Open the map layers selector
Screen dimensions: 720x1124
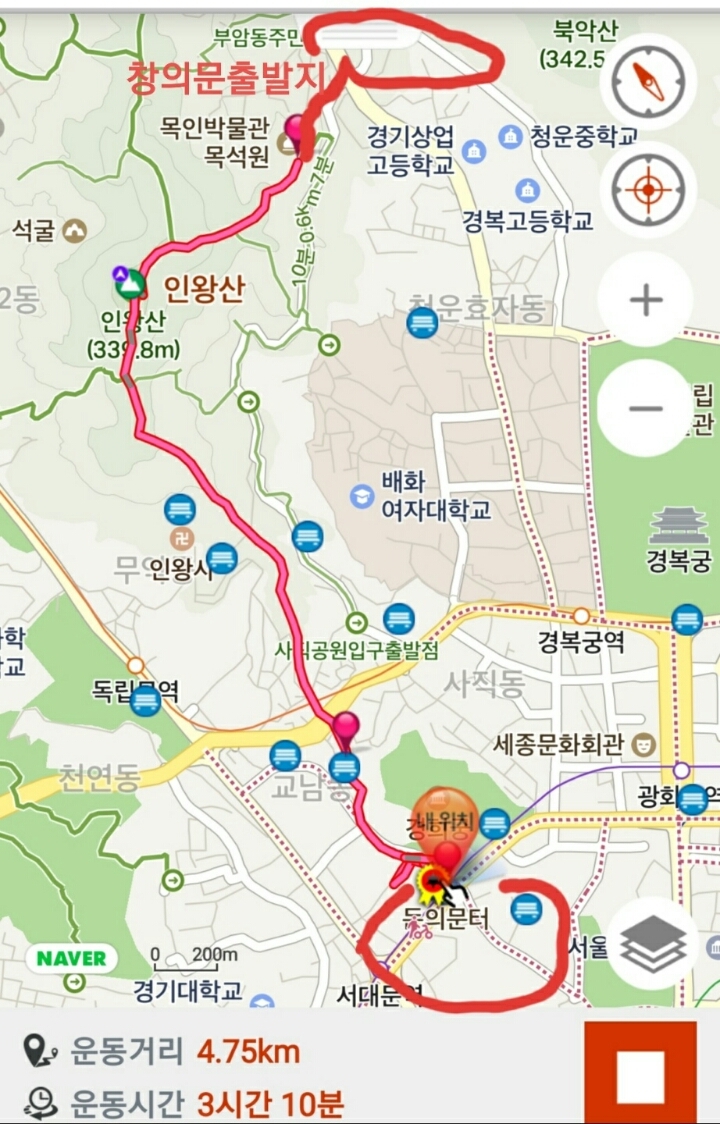[x=654, y=943]
